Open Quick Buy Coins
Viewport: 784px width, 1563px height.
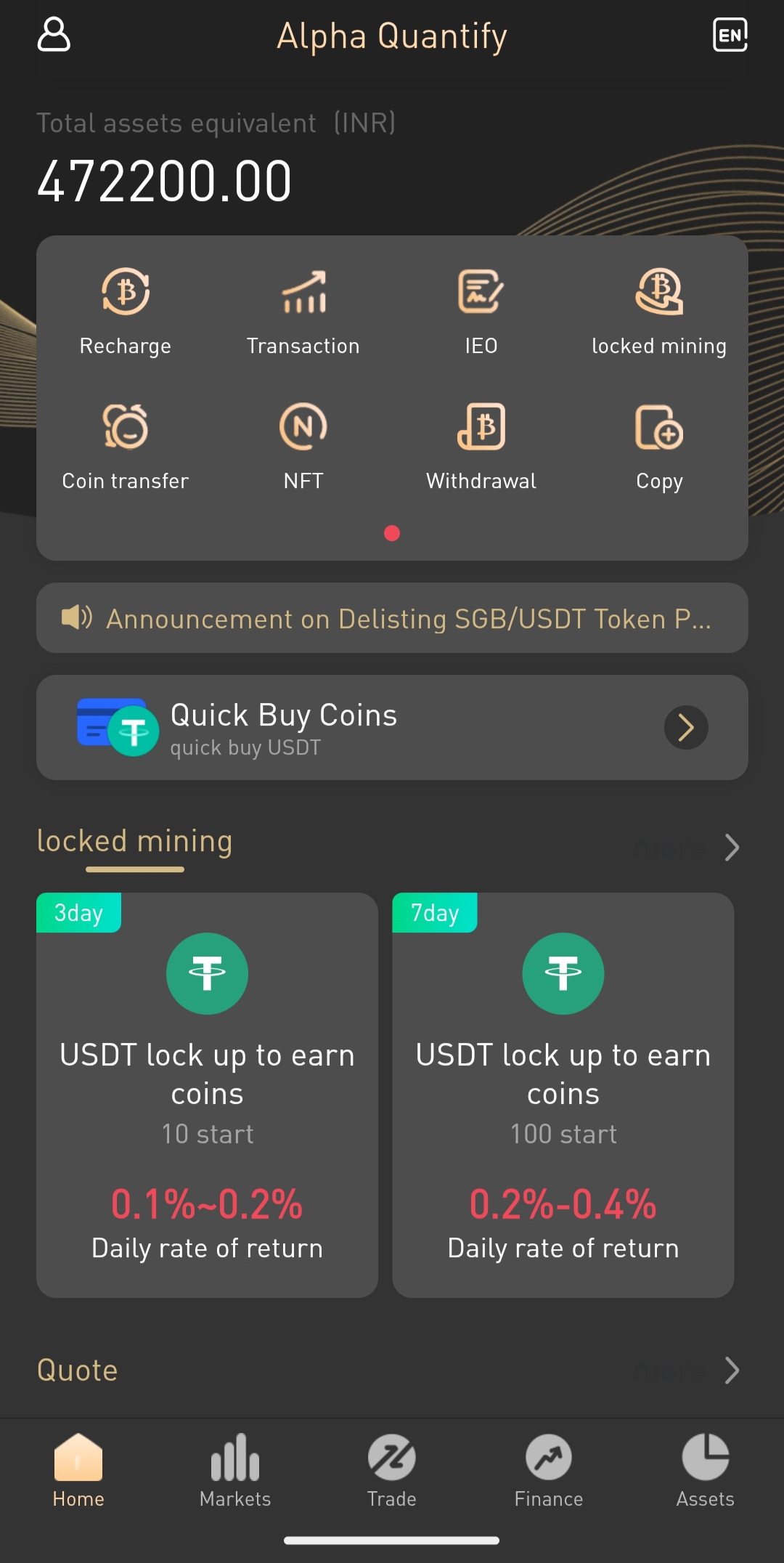[392, 728]
